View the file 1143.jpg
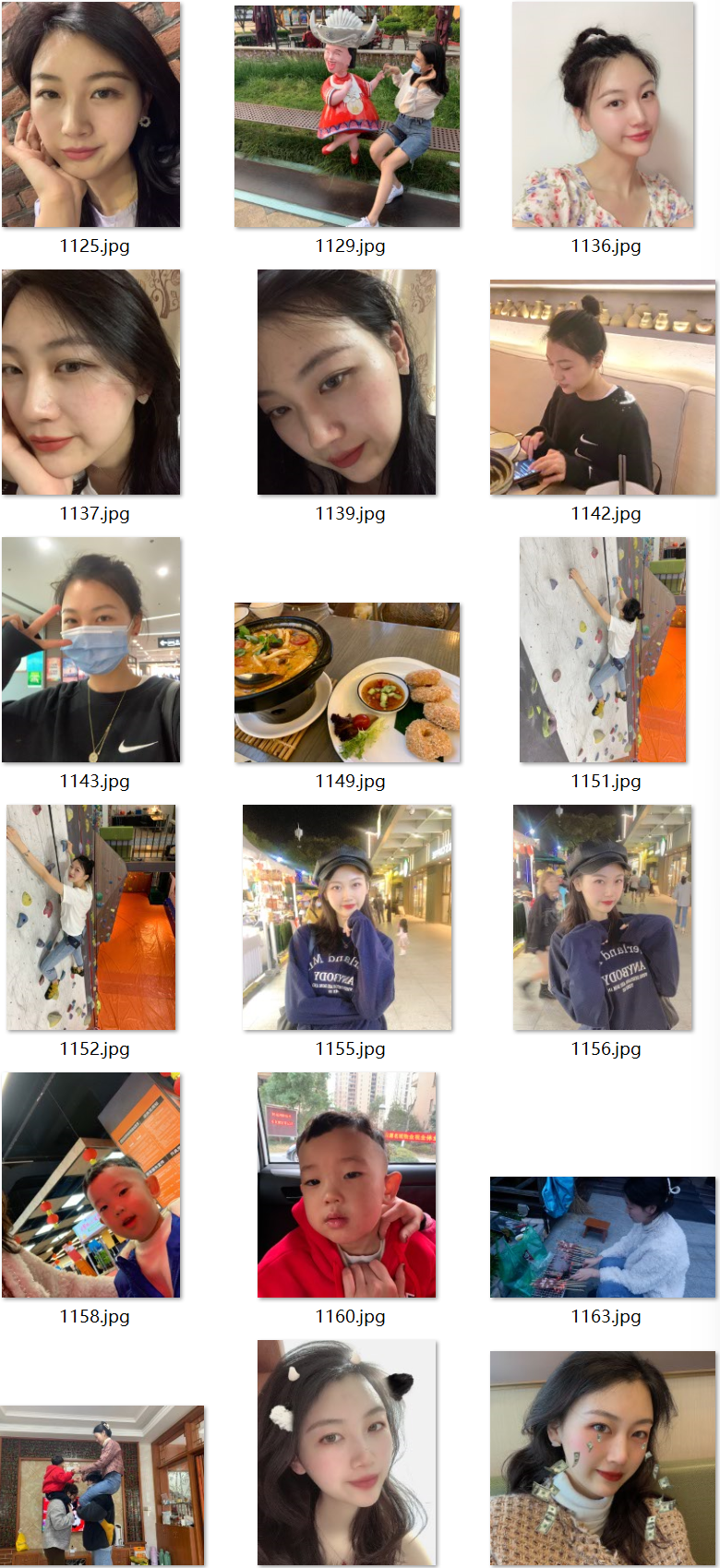 coord(91,650)
